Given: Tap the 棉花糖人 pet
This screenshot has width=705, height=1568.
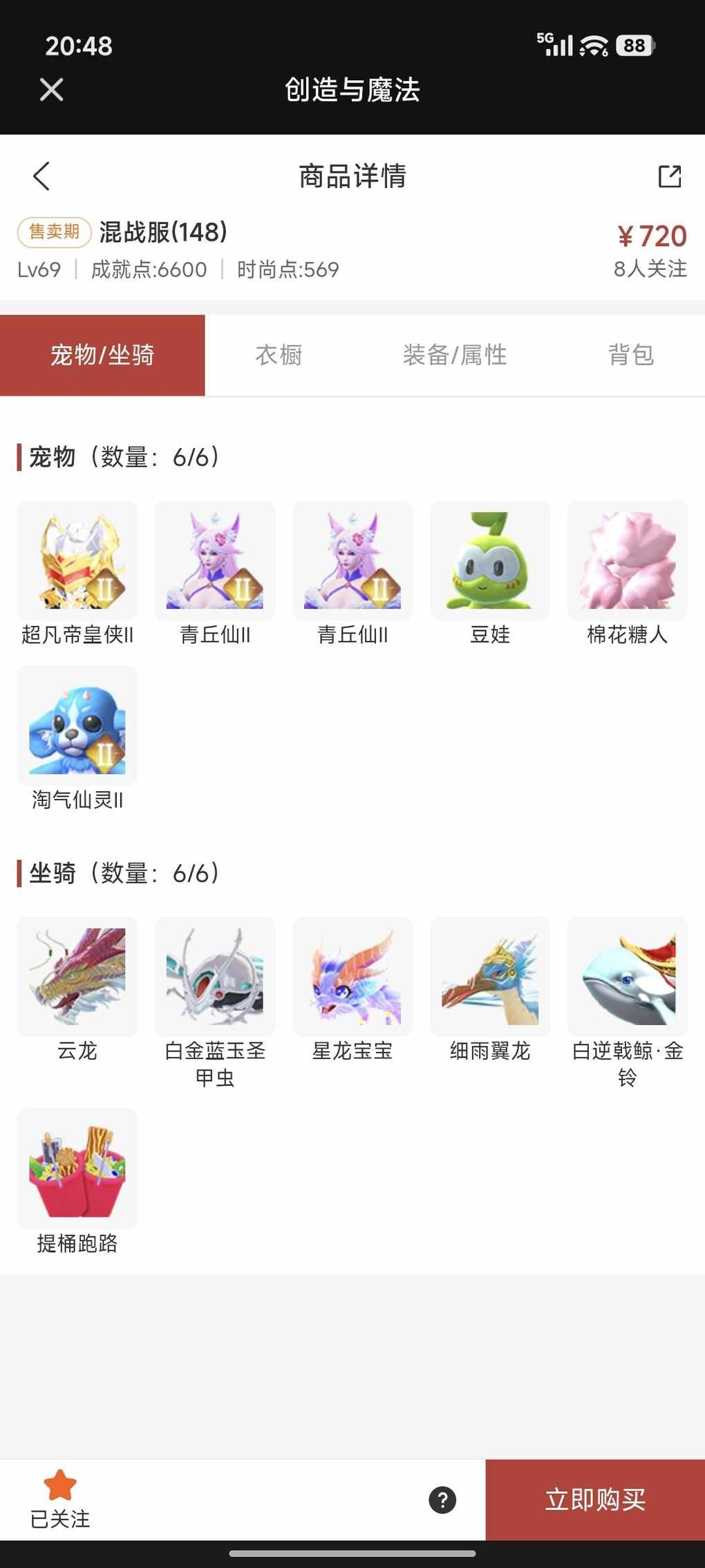Looking at the screenshot, I should (628, 561).
